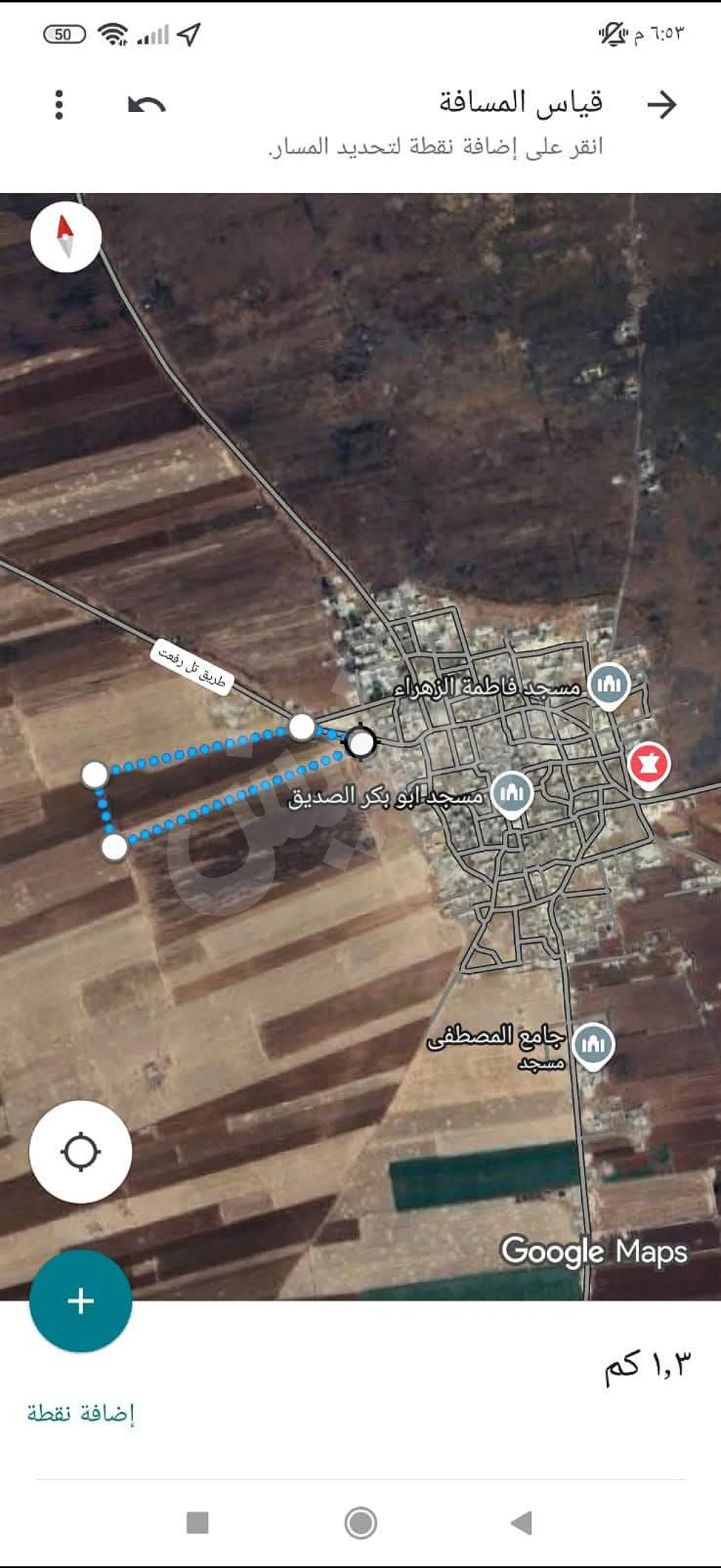Open the red pharmacy marker
This screenshot has height=1568, width=721.
(649, 764)
